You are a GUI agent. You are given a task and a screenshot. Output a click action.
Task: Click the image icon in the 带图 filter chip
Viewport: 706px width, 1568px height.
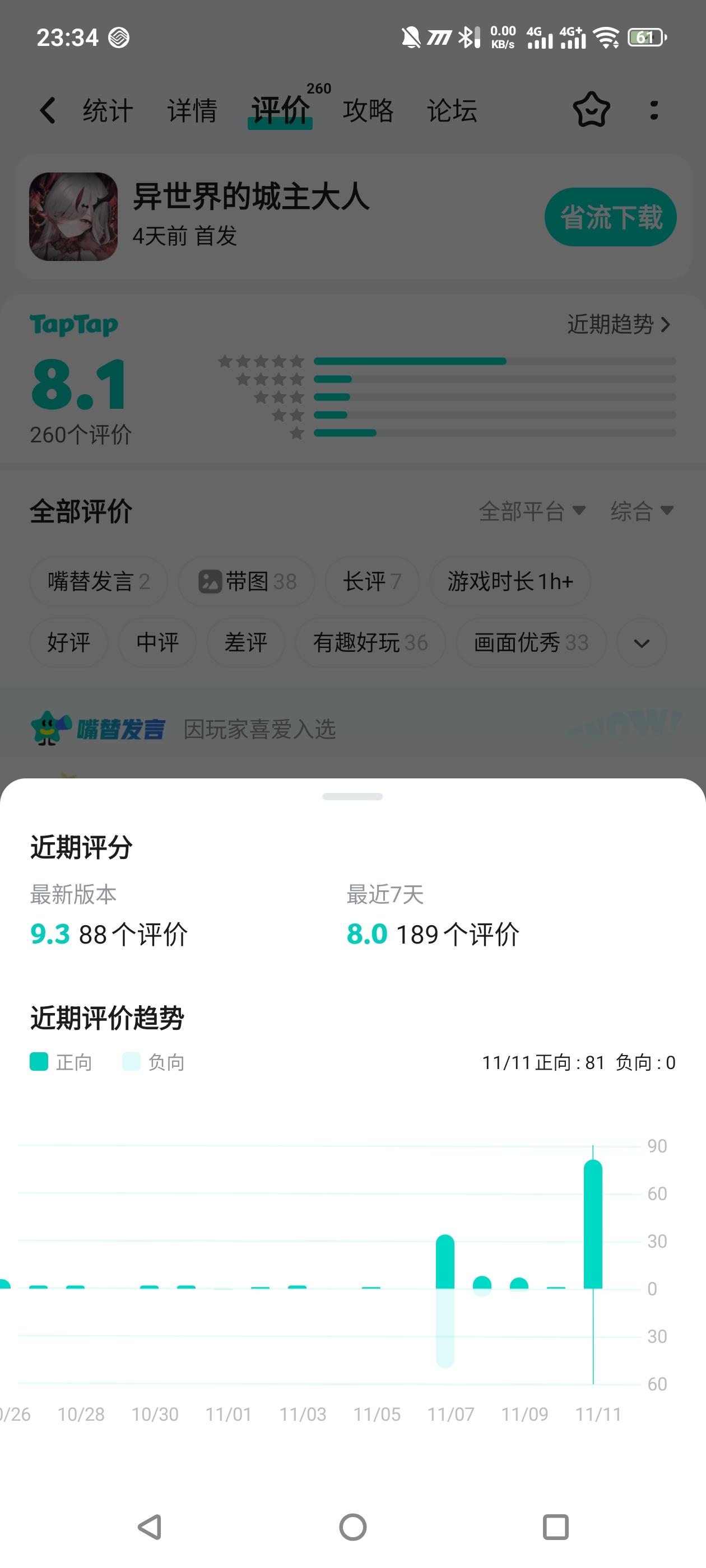point(210,581)
